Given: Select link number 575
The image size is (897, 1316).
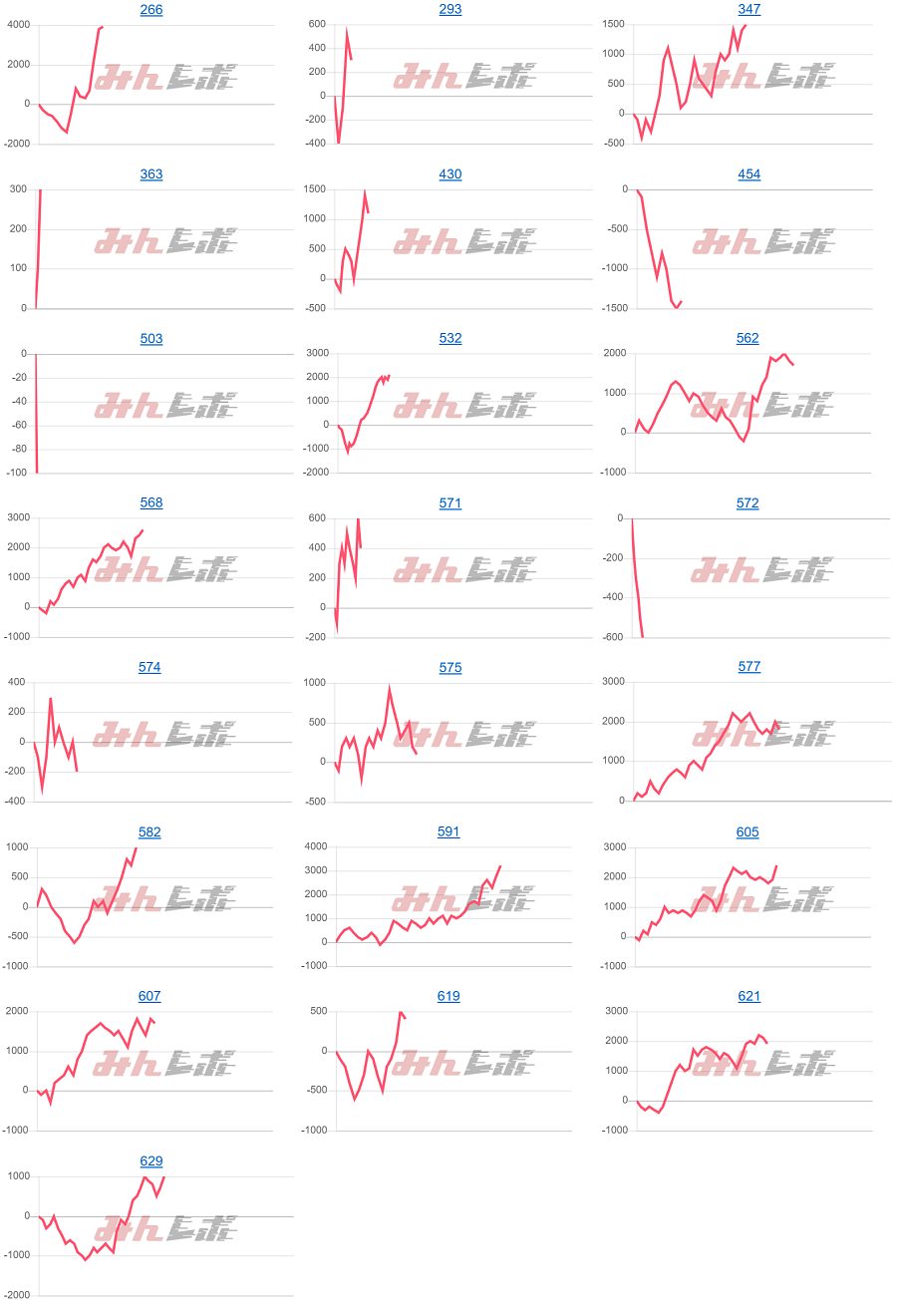Looking at the screenshot, I should 450,668.
